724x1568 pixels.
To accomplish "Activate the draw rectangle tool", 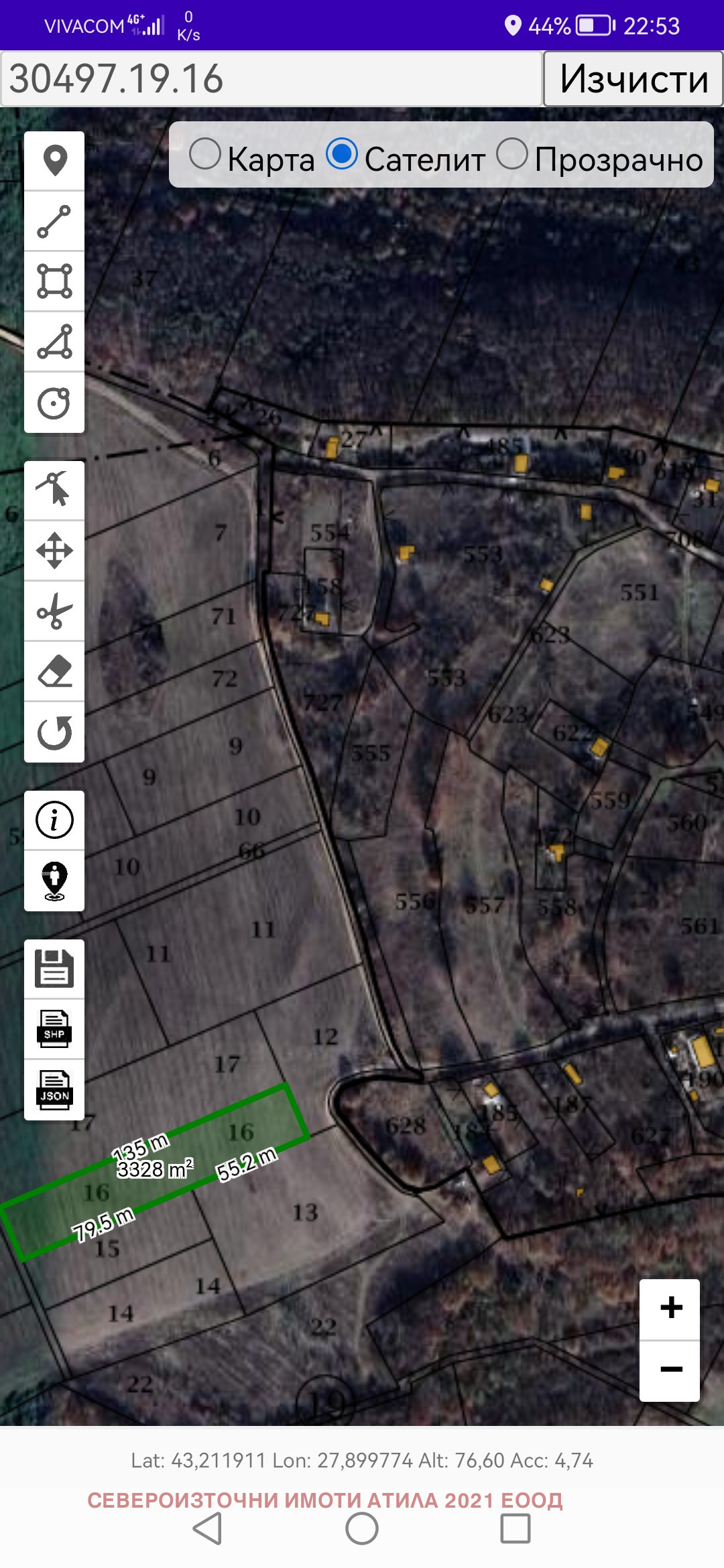I will (x=54, y=281).
